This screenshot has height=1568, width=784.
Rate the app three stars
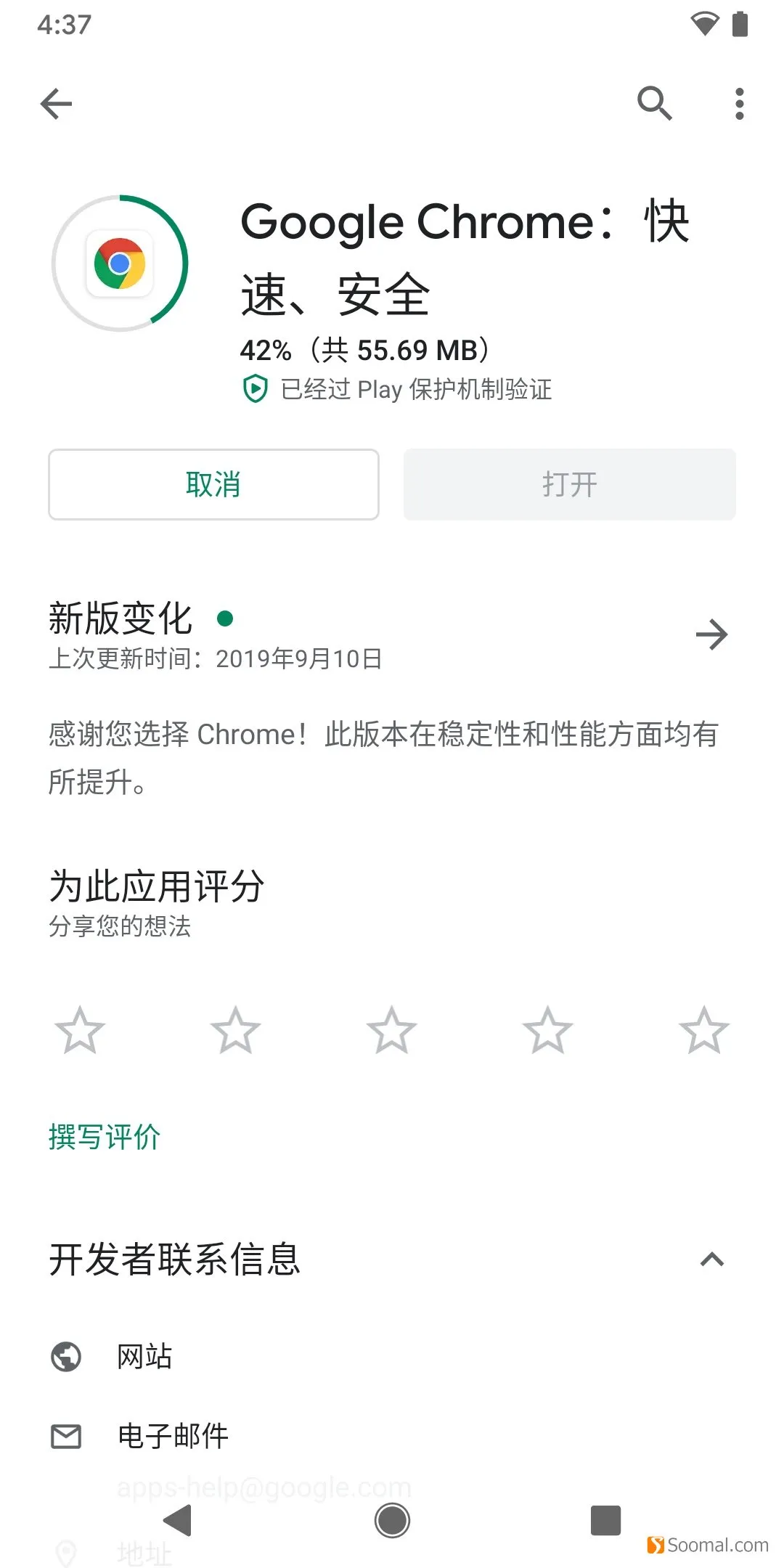[x=392, y=1029]
